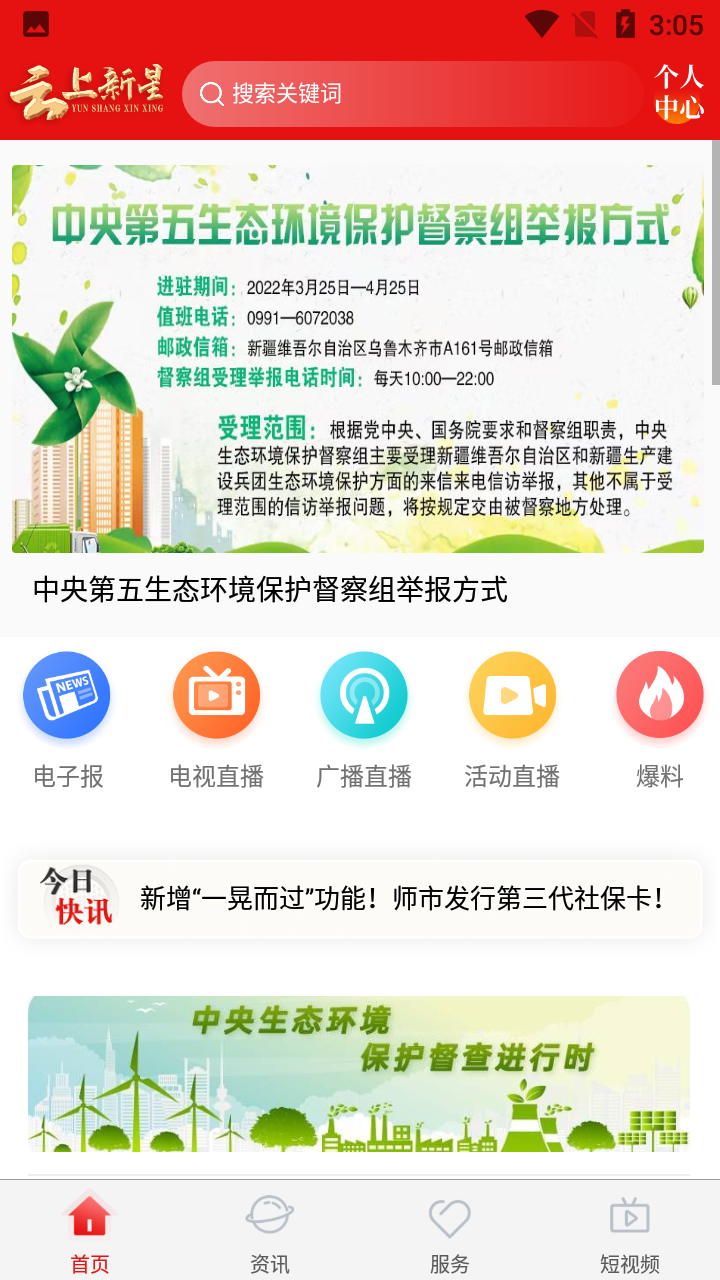Screen dimensions: 720x1280
Task: Tap the search magnifier icon
Action: 211,93
